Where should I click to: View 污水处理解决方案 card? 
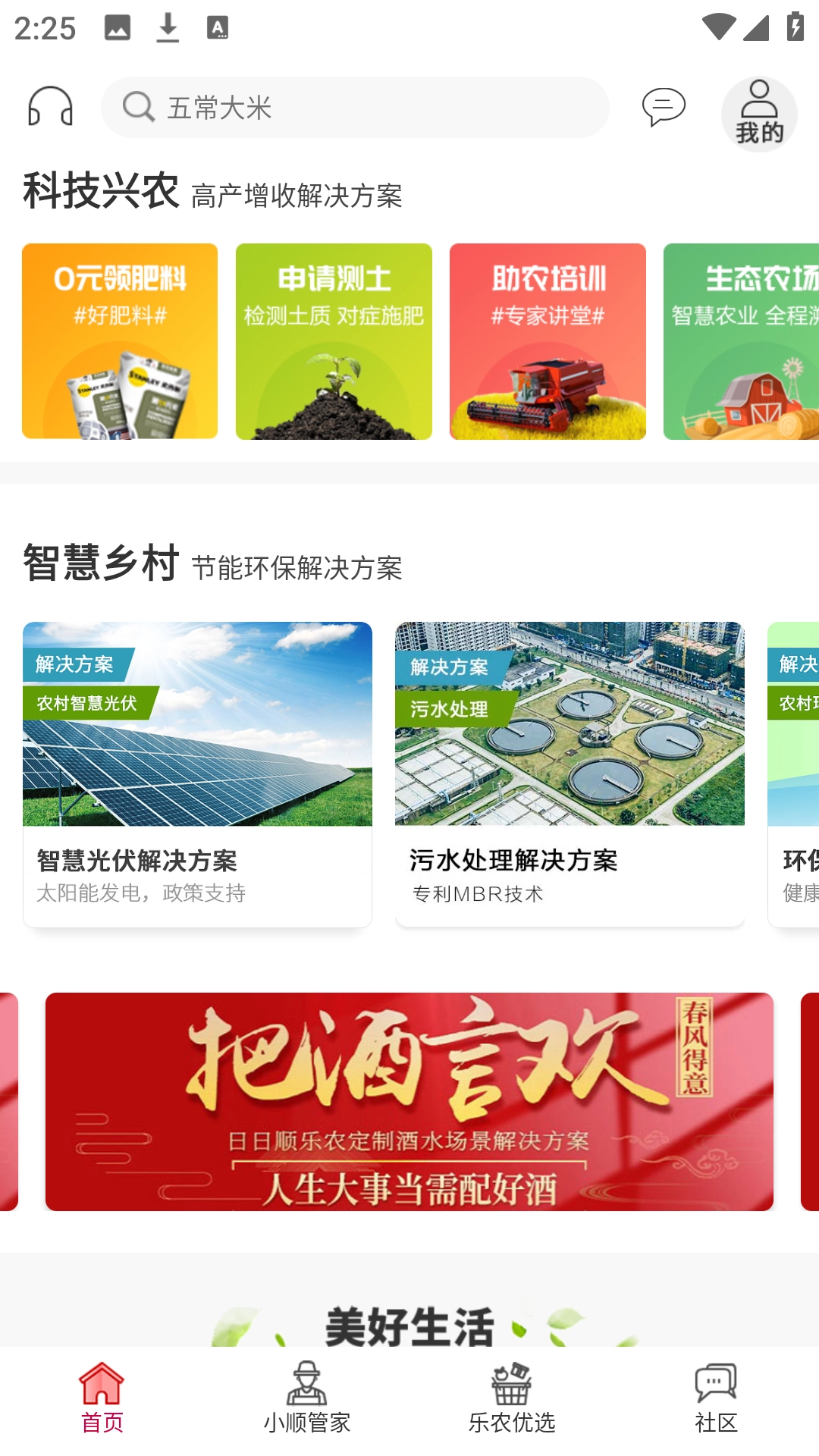[570, 773]
